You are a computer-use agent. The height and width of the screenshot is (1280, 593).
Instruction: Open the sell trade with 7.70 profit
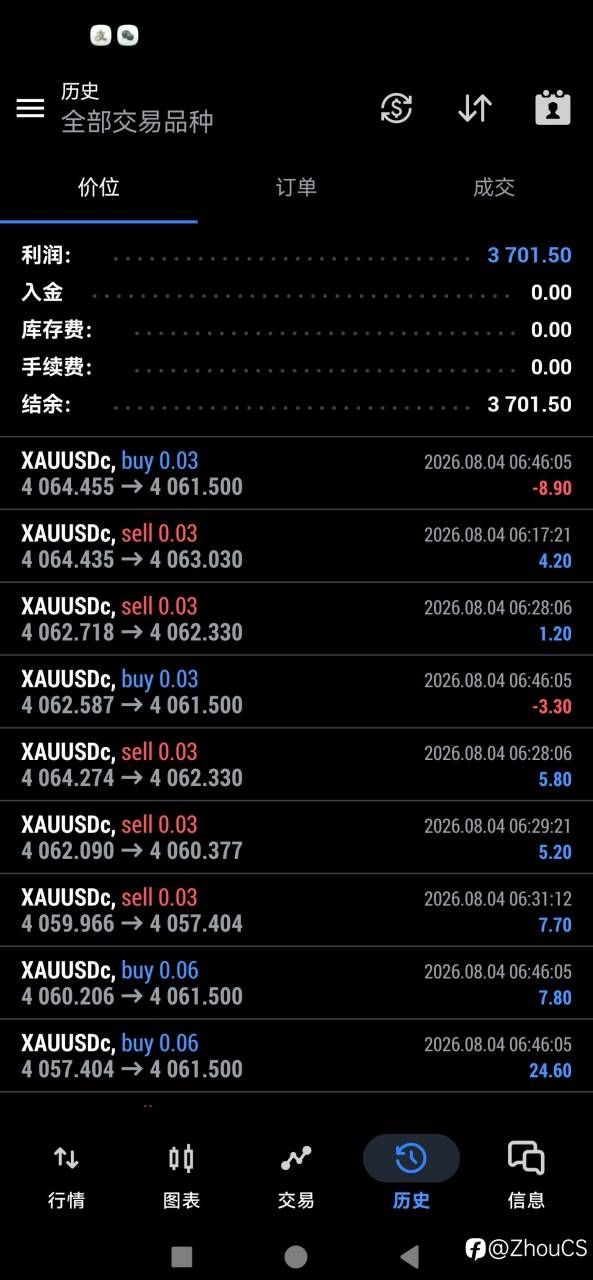296,911
